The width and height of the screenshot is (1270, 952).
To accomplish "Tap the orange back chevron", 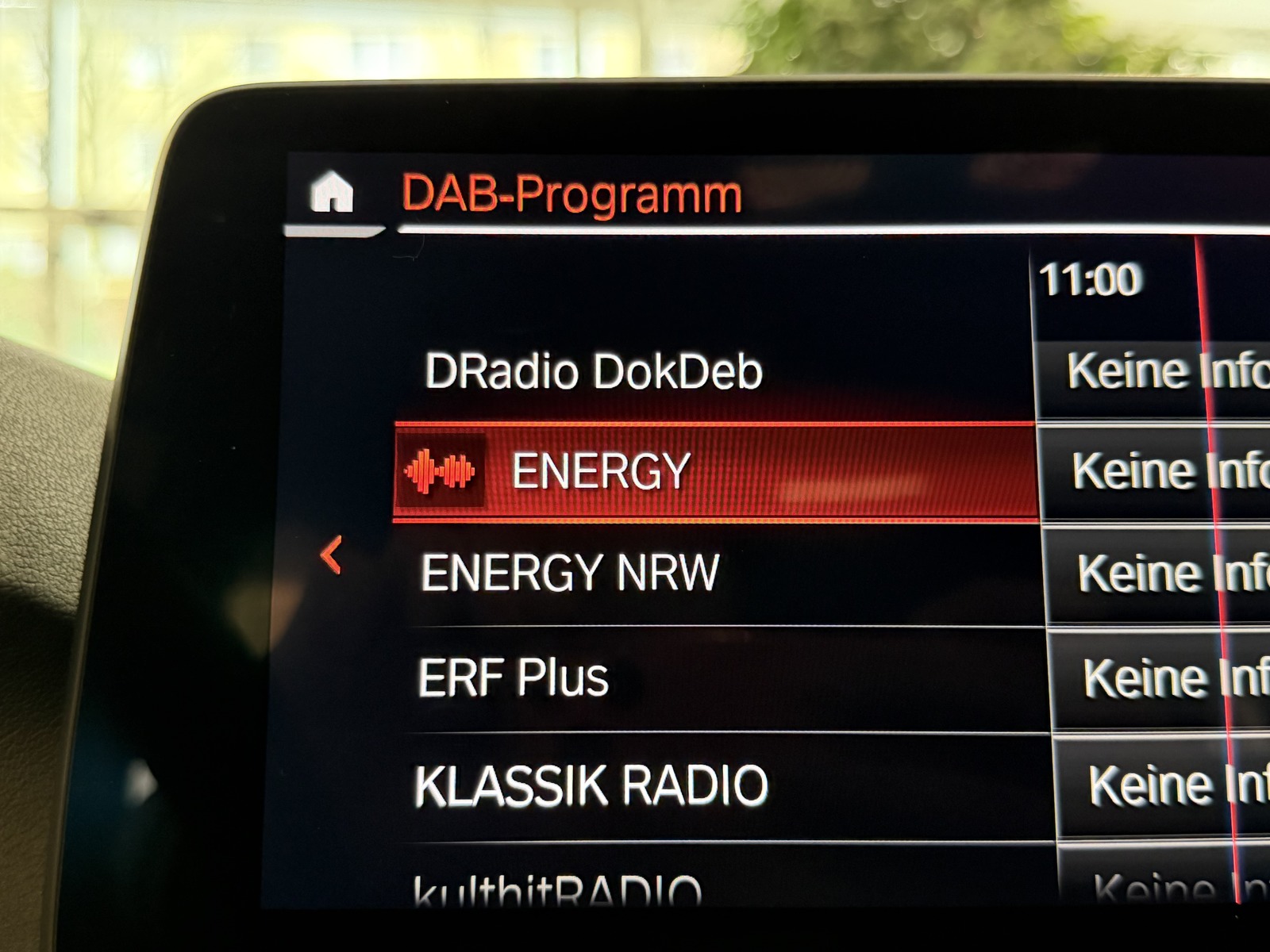I will tap(331, 555).
